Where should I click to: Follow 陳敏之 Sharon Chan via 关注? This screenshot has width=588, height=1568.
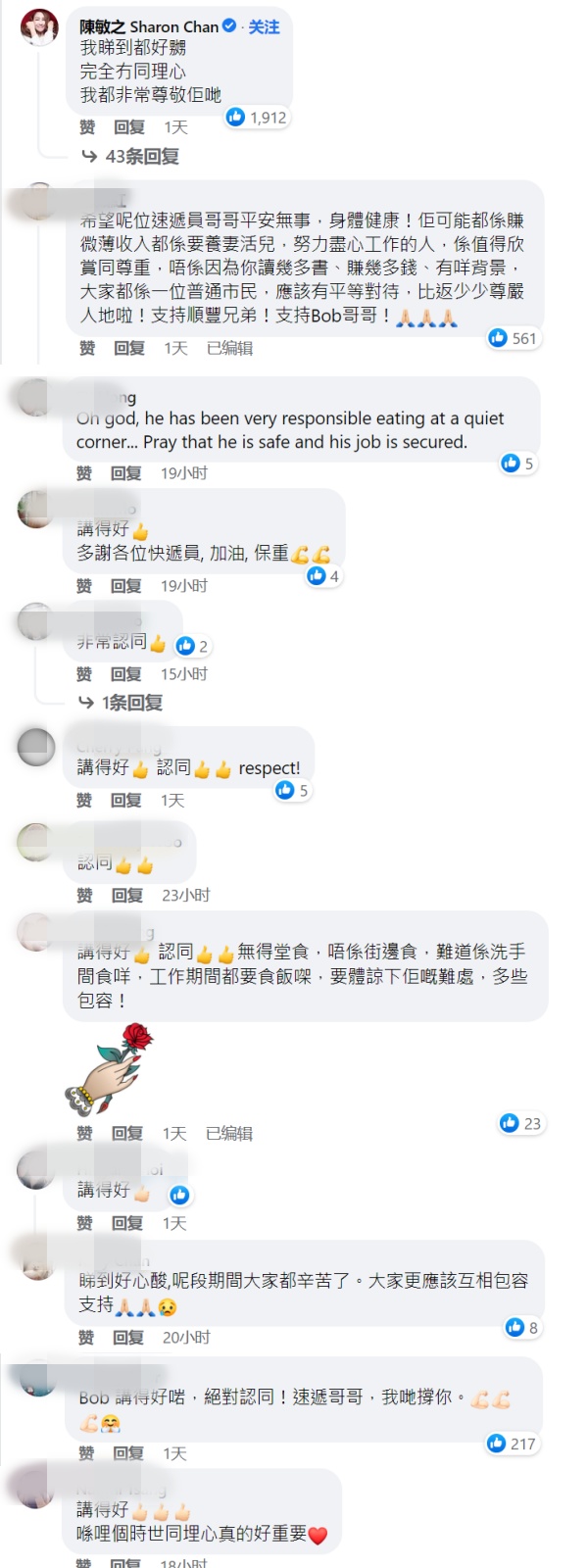click(264, 27)
